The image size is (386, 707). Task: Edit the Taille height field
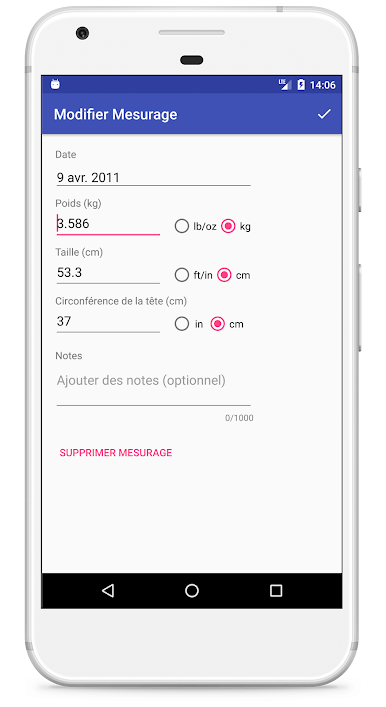click(108, 273)
